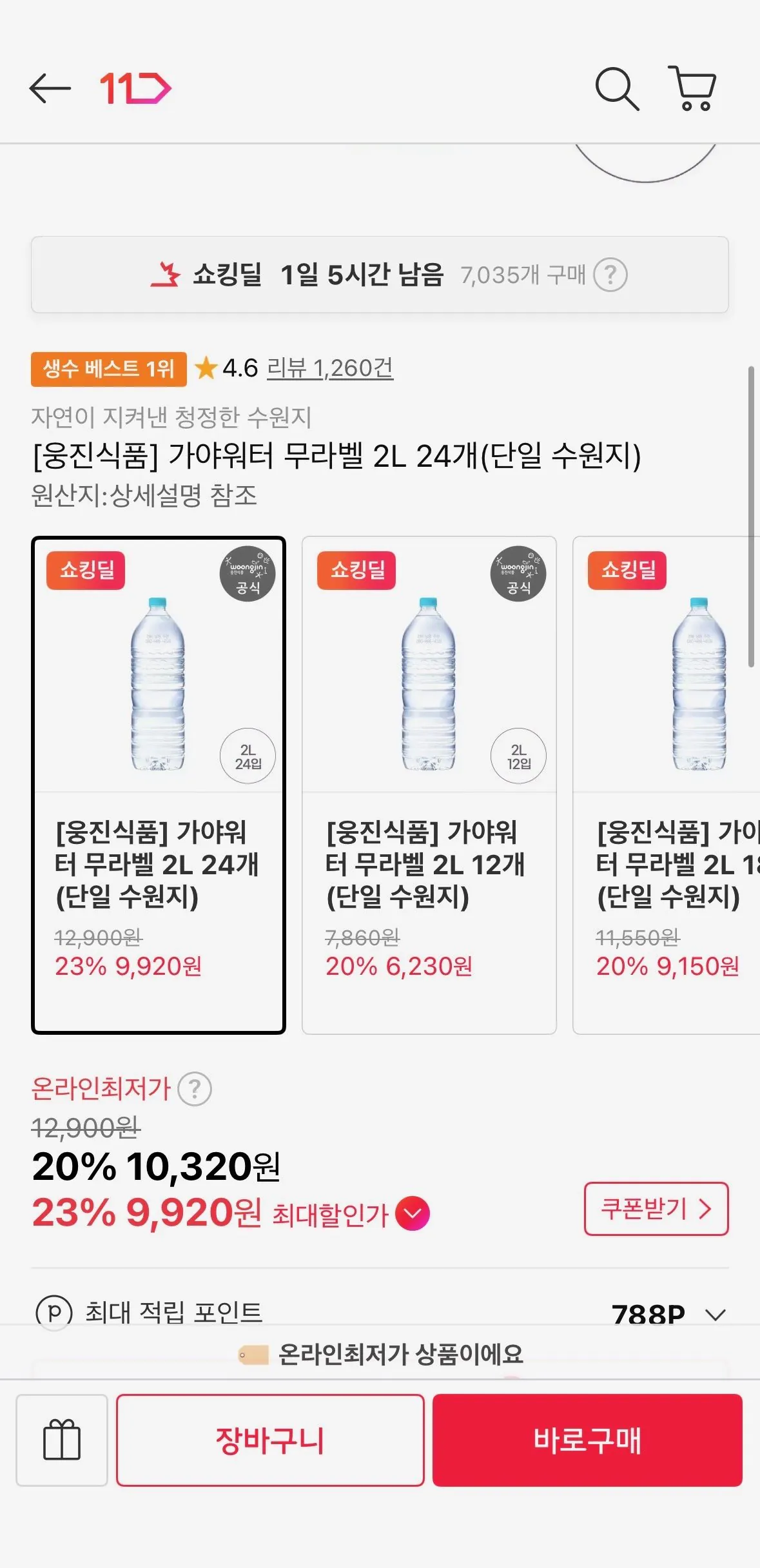The height and width of the screenshot is (1568, 760).
Task: Open the 리뷰 1,260건 link
Action: tap(329, 368)
